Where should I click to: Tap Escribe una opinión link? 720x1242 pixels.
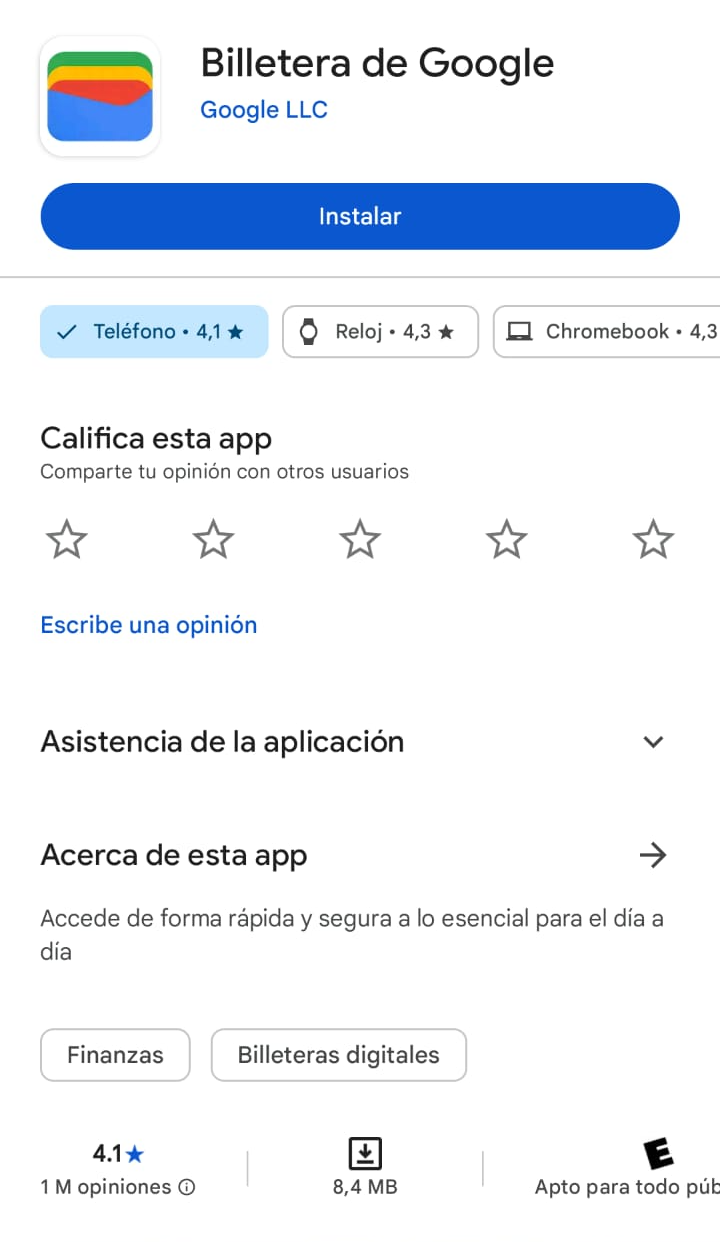click(149, 625)
